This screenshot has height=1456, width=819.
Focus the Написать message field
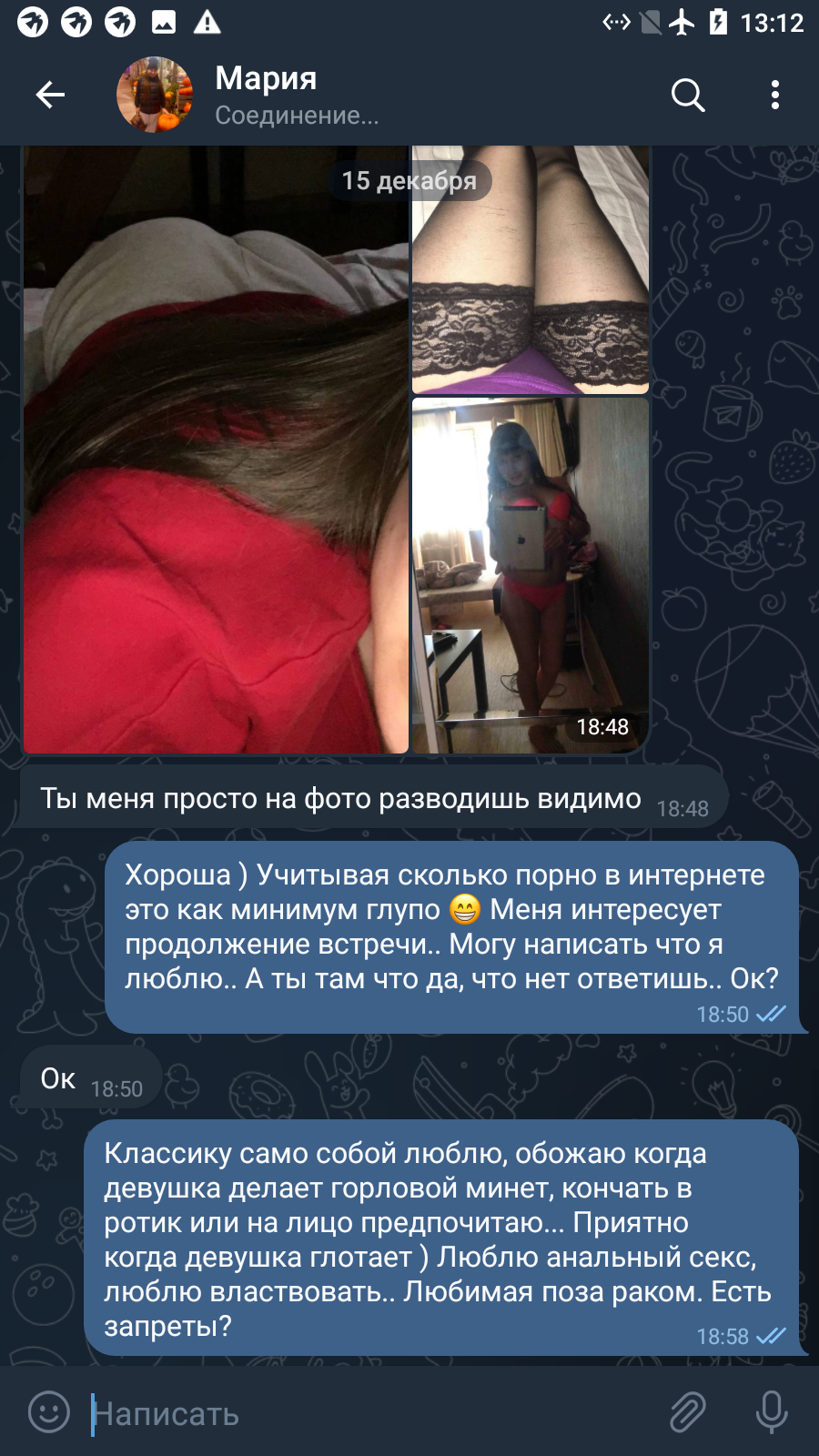373,1413
